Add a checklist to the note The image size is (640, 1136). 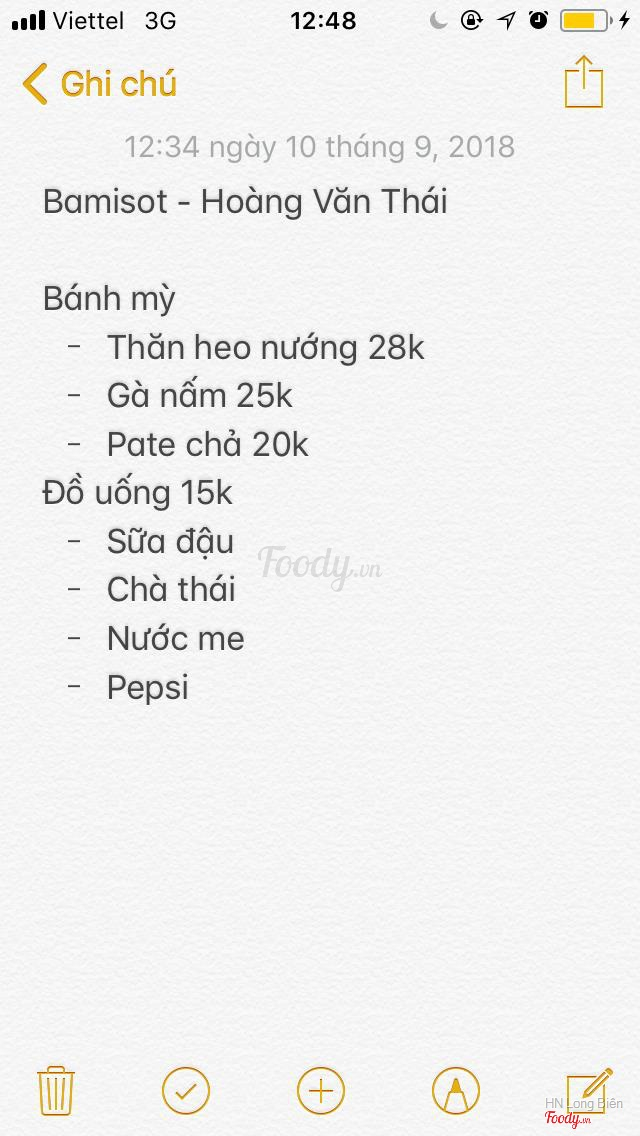(186, 1090)
